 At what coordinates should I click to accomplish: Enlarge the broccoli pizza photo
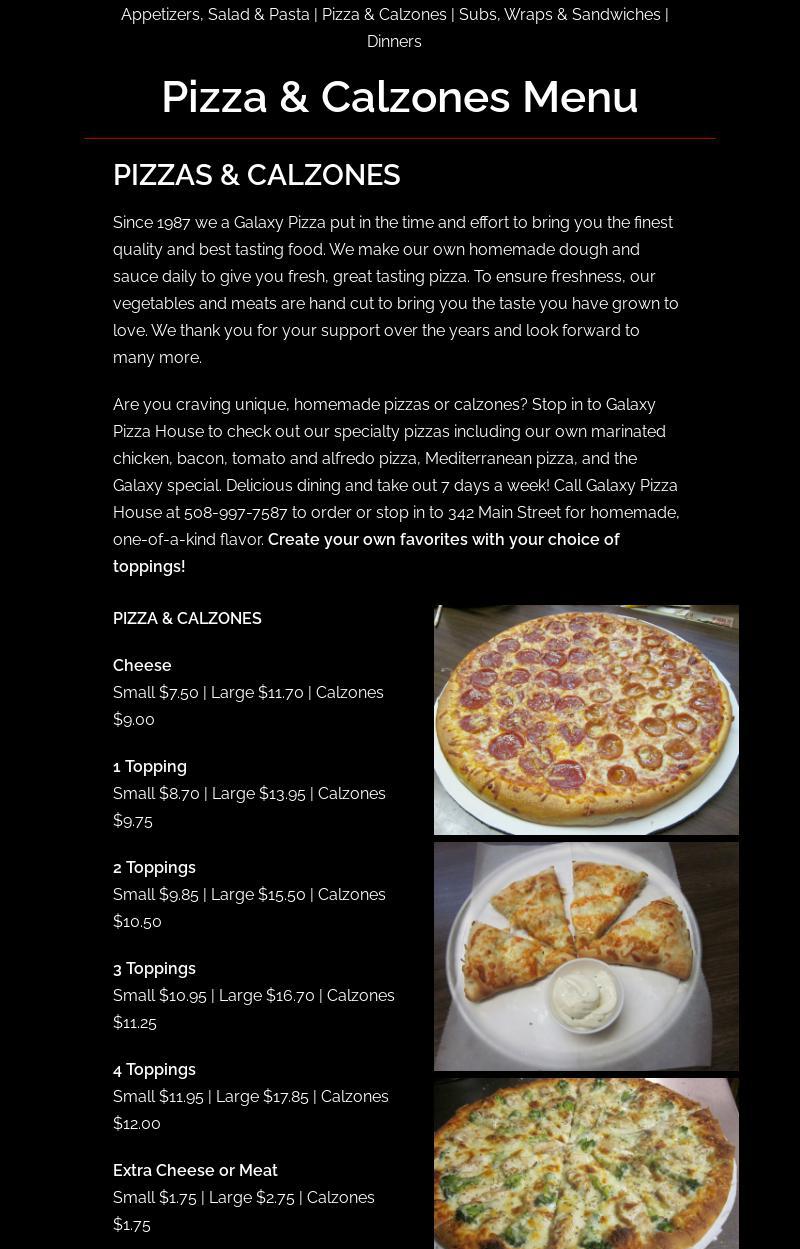pyautogui.click(x=586, y=1165)
